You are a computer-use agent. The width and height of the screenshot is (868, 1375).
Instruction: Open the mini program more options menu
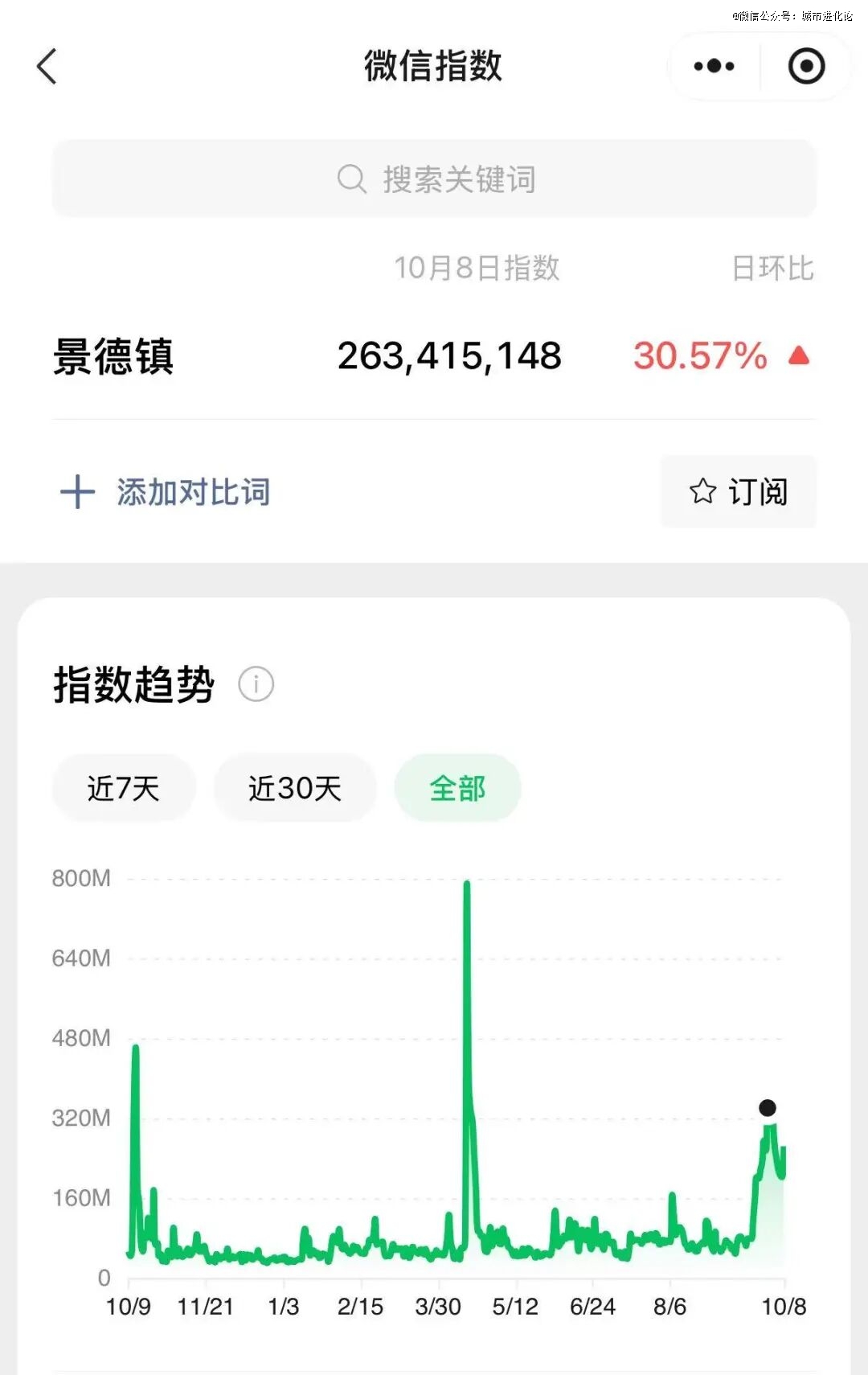click(714, 66)
